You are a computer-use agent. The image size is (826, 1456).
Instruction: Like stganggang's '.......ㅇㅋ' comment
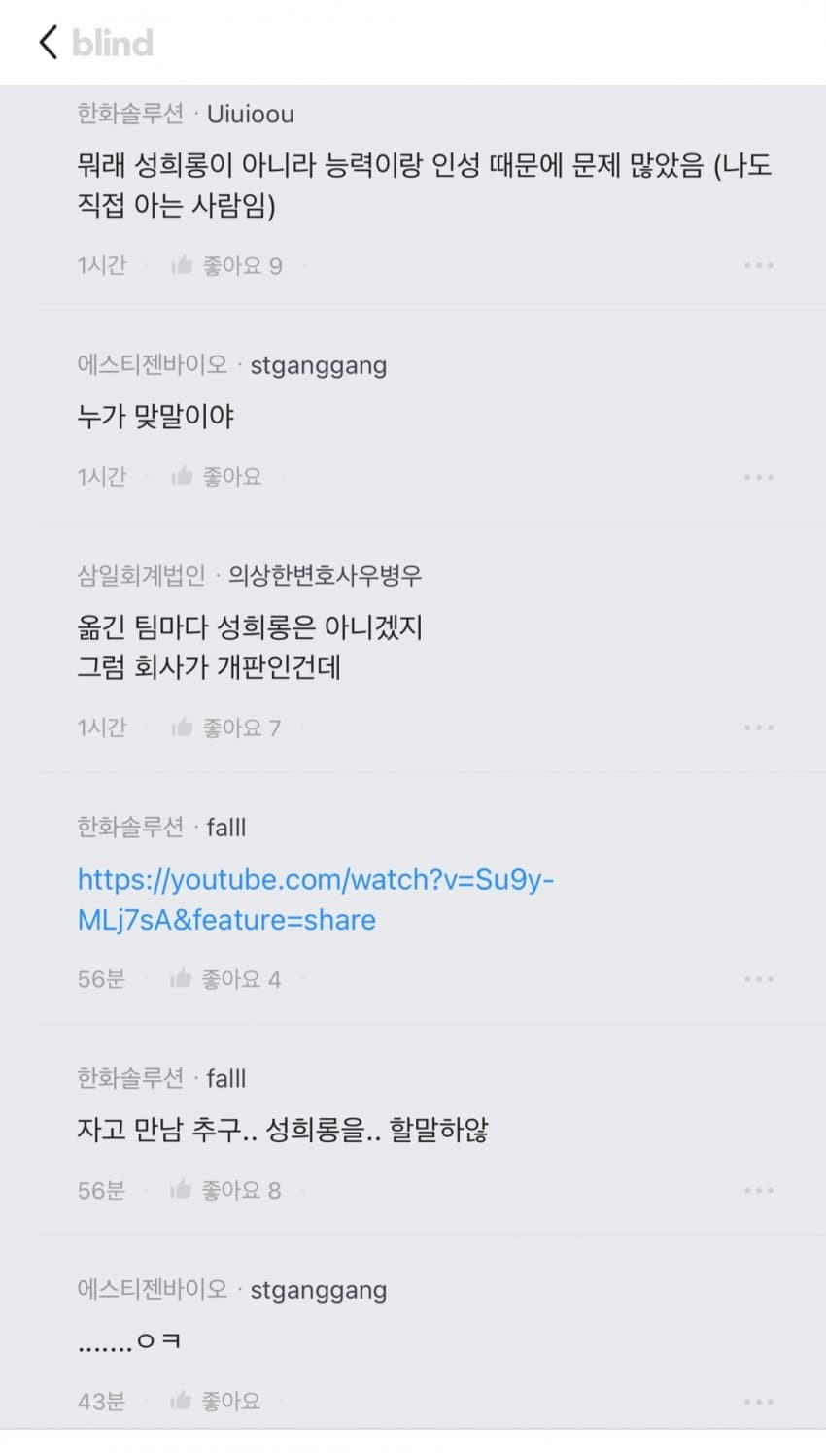tap(216, 1401)
